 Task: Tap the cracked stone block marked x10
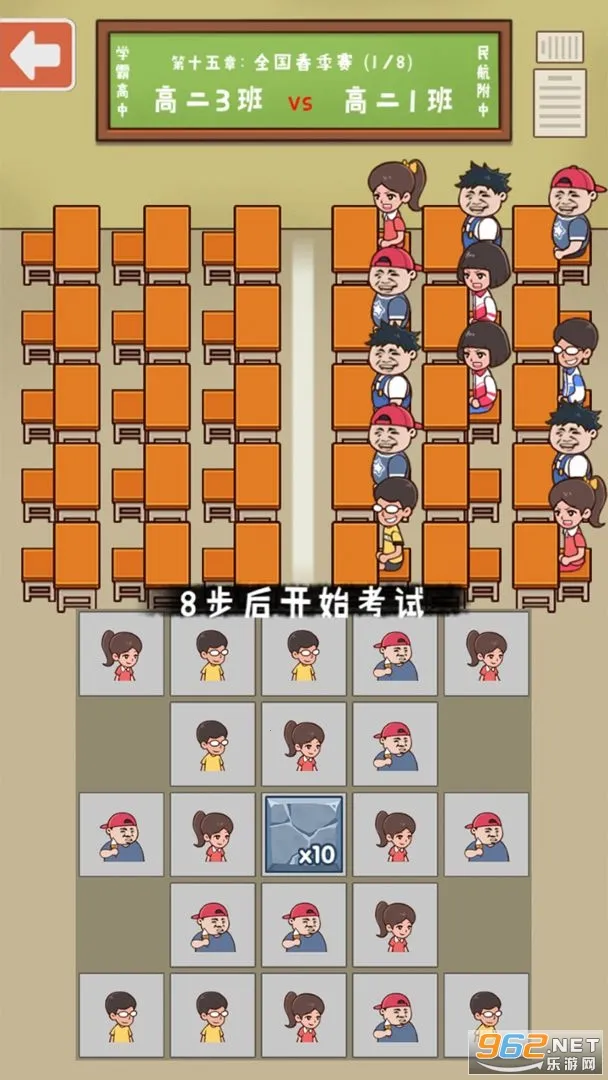tap(304, 834)
